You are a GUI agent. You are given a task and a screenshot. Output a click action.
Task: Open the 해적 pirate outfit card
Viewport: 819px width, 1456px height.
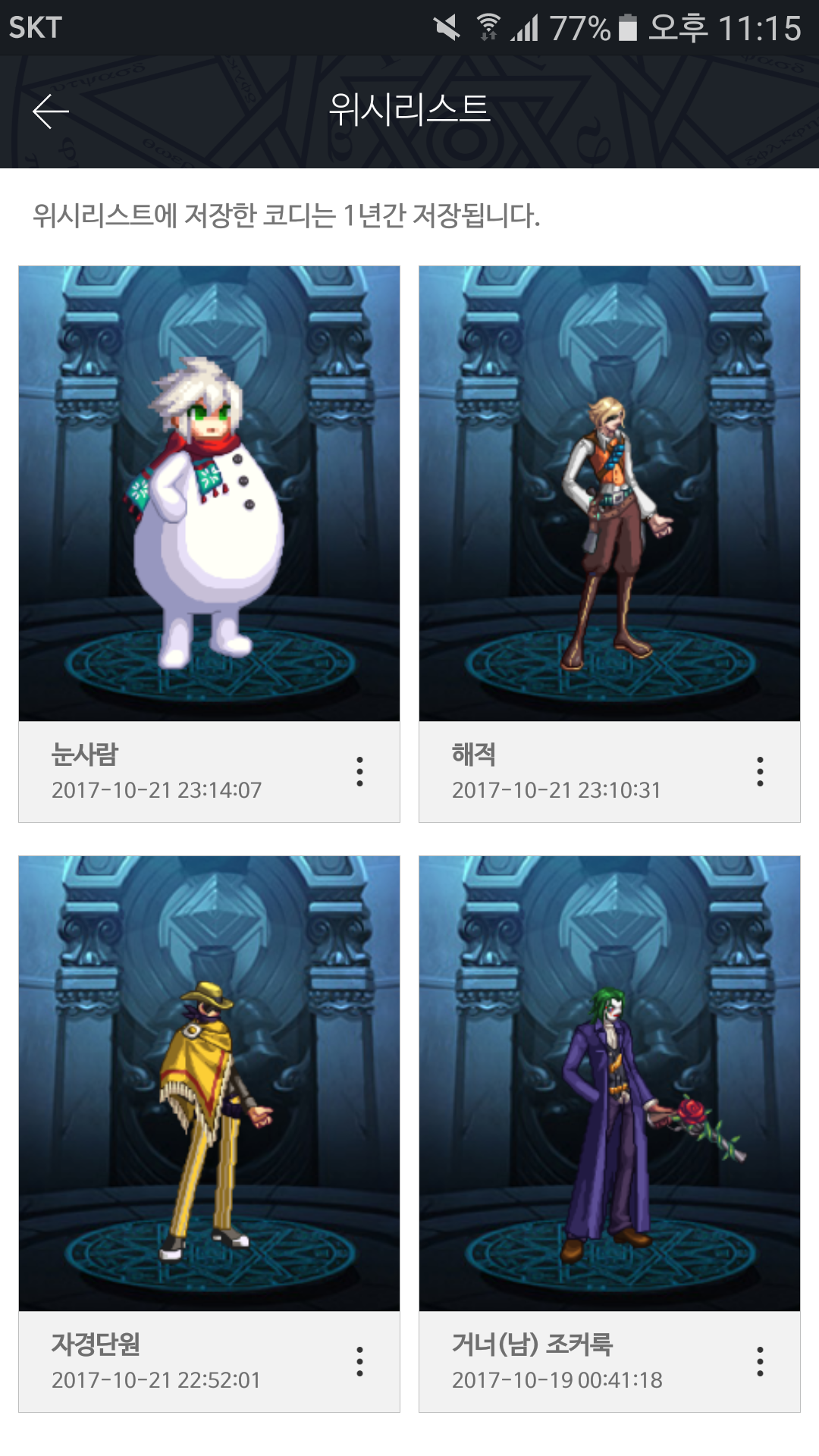tap(609, 493)
